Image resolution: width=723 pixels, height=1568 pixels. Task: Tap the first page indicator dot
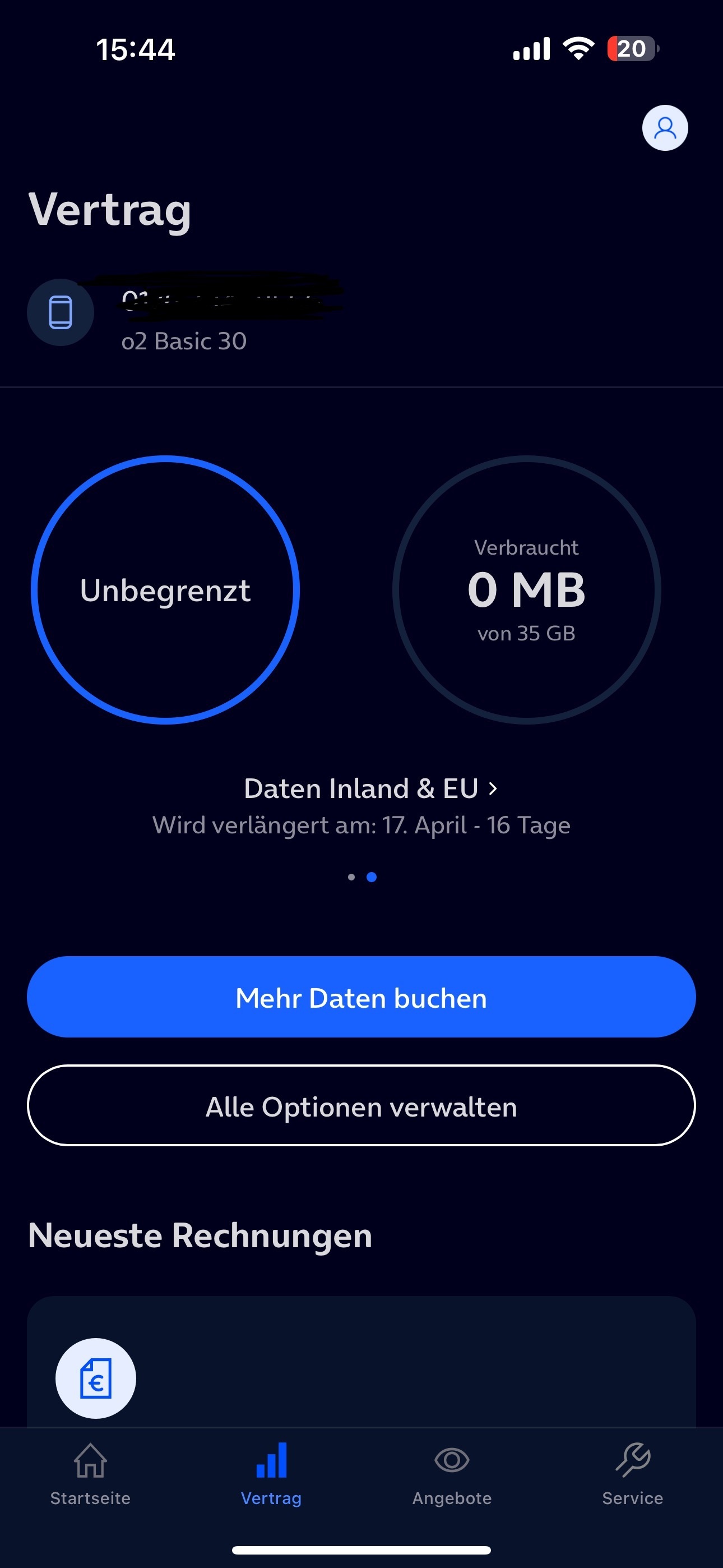[x=351, y=877]
